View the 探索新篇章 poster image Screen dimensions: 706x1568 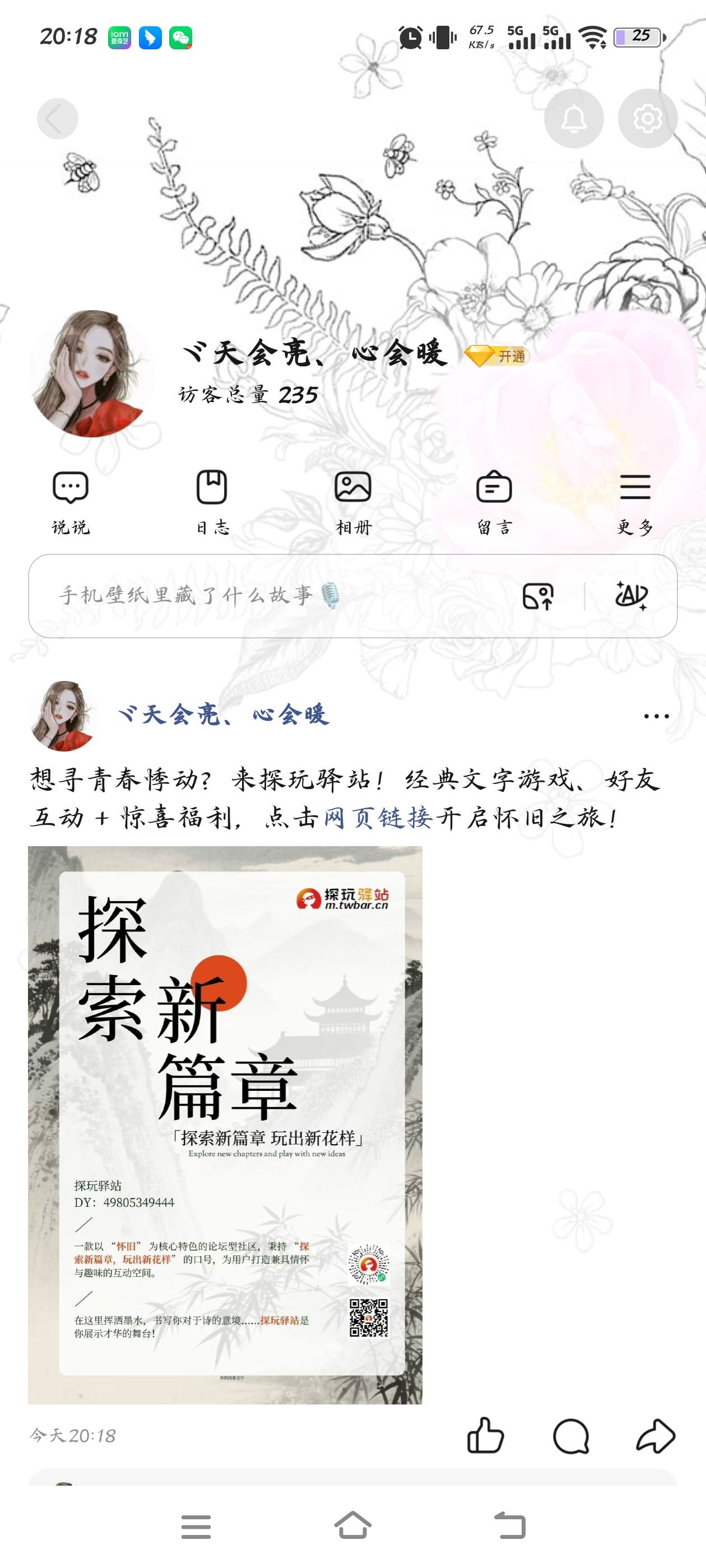tap(225, 1125)
